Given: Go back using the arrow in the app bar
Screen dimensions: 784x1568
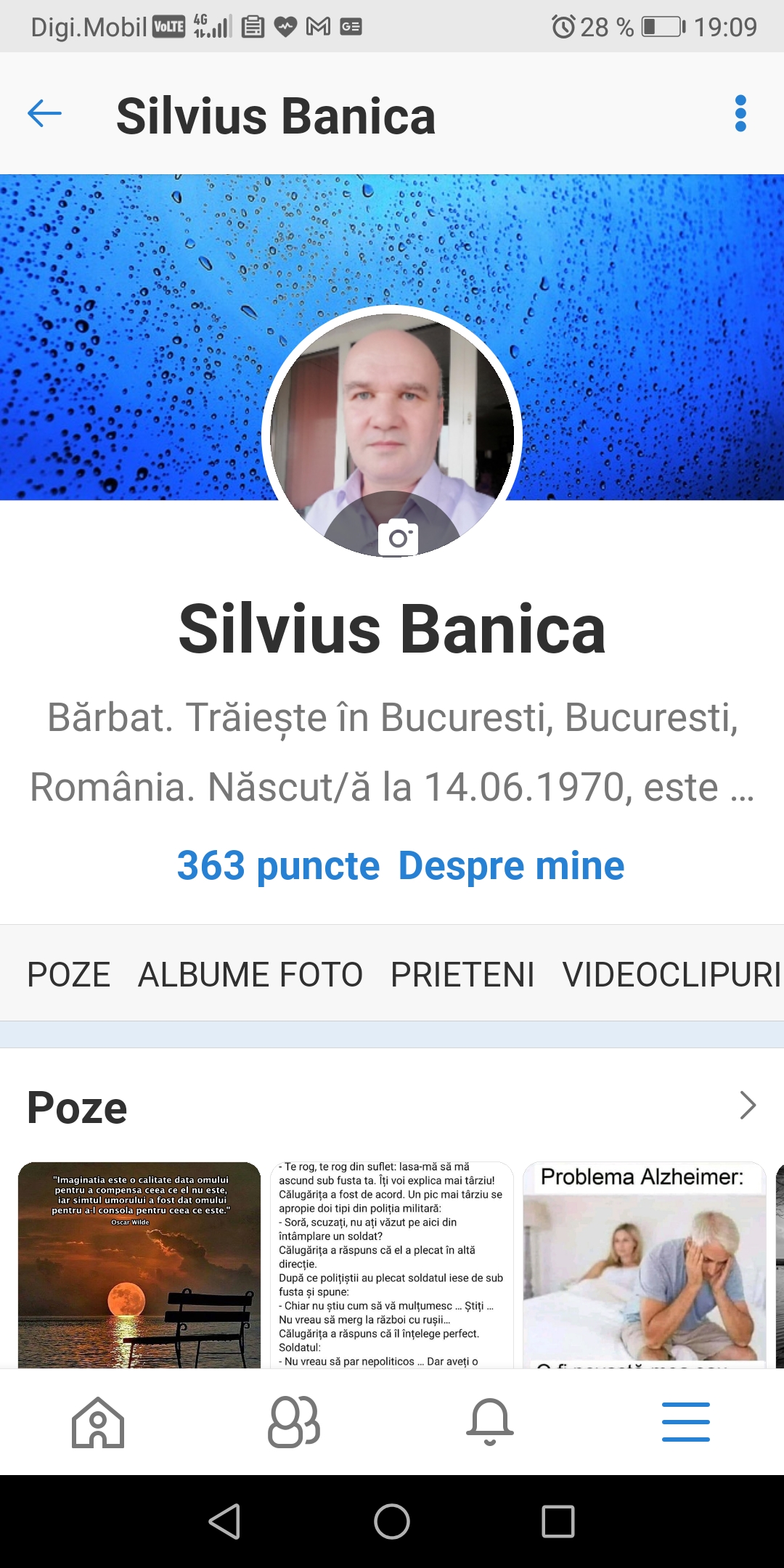Looking at the screenshot, I should click(x=45, y=114).
